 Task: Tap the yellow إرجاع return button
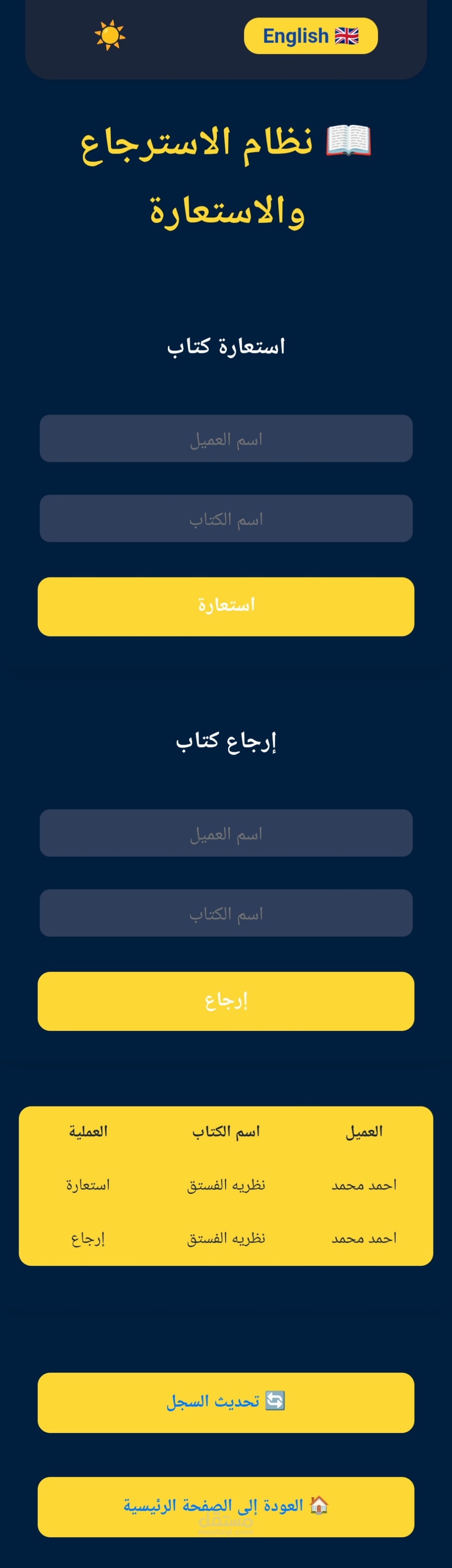pos(226,1001)
